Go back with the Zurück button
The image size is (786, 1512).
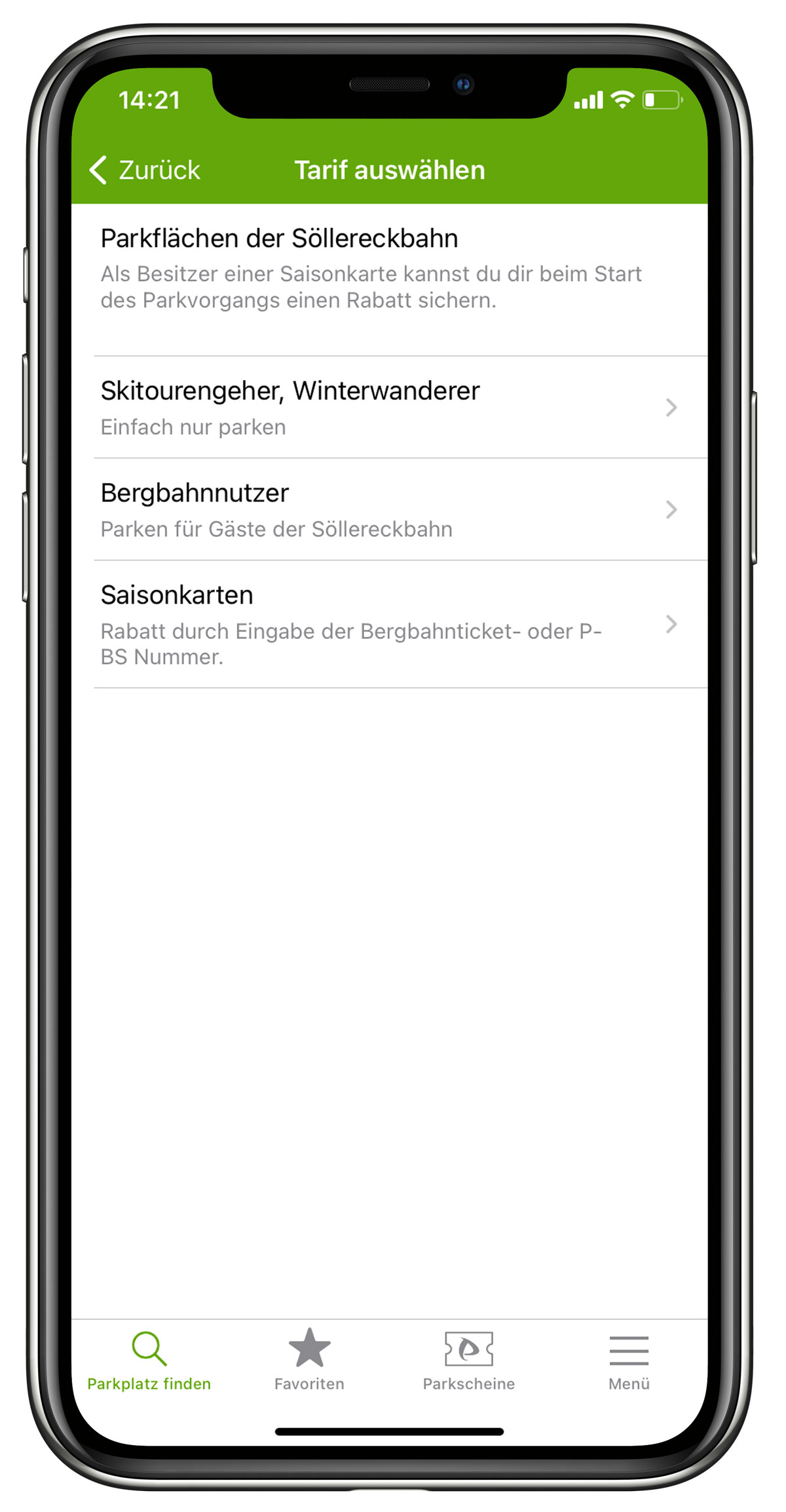click(145, 170)
